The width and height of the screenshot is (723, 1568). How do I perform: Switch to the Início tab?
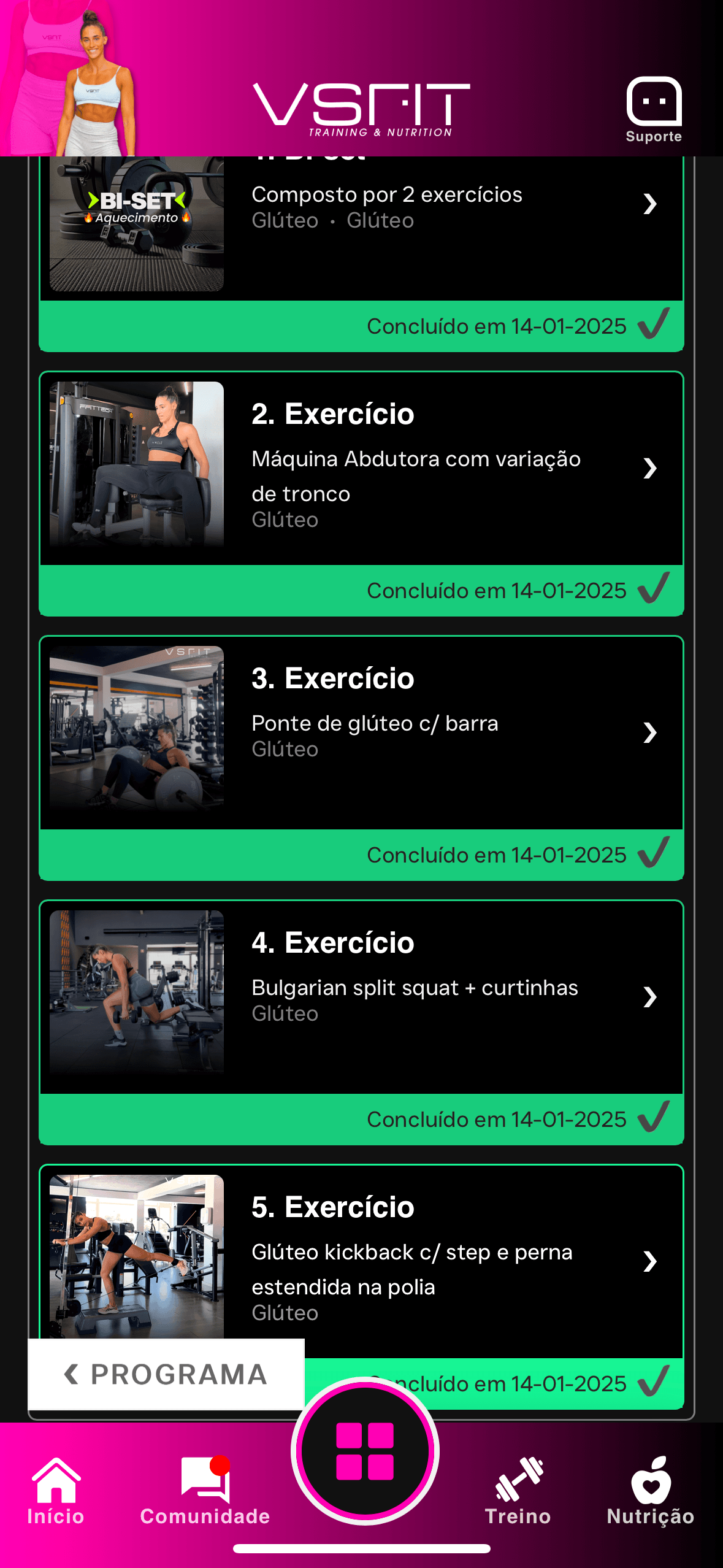56,1491
